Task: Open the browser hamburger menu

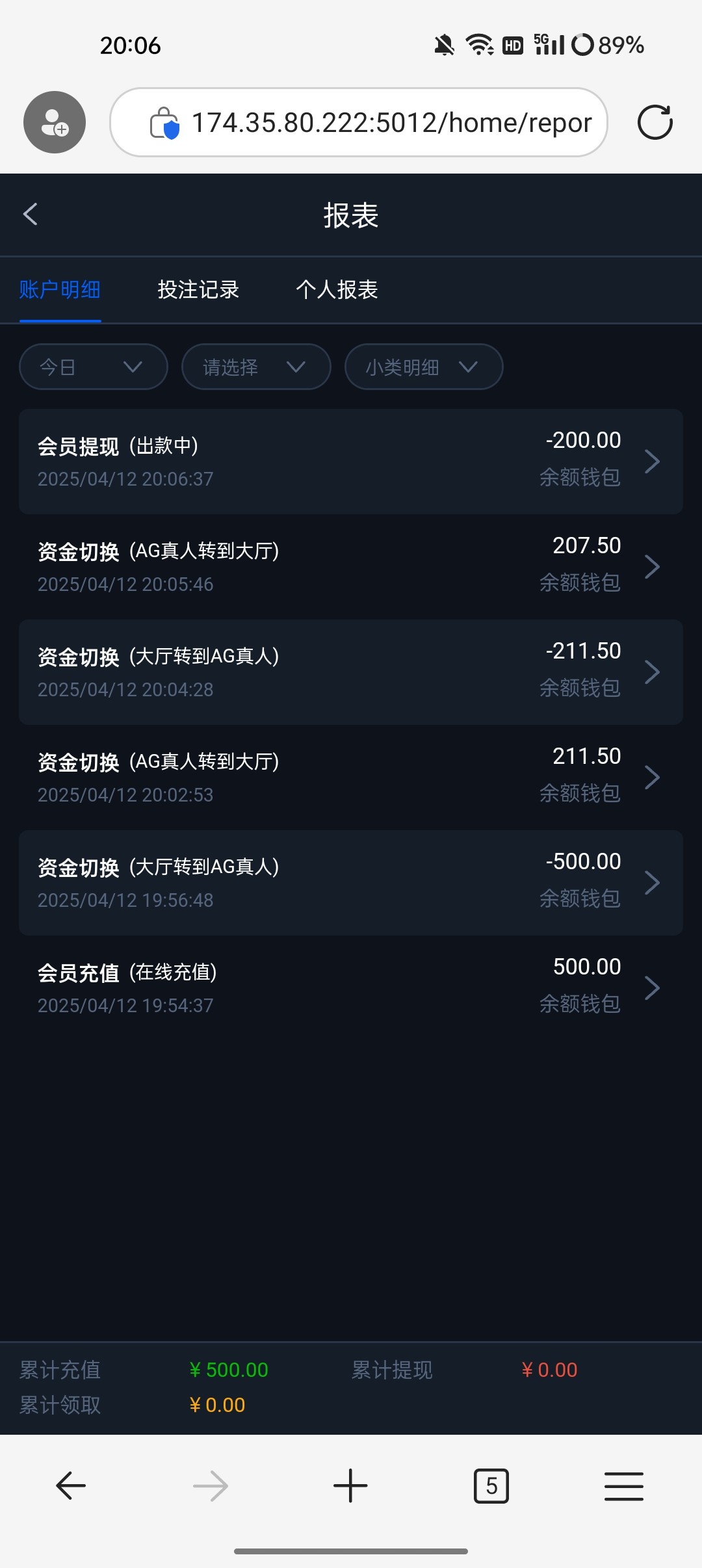Action: [624, 1486]
